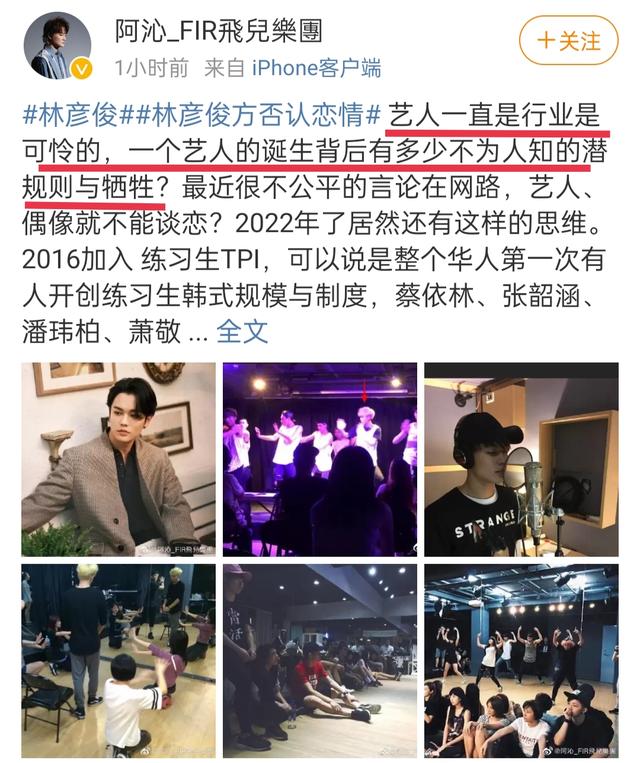Open recording studio photo with microphone
Screen dimensions: 640x763
coord(521,458)
